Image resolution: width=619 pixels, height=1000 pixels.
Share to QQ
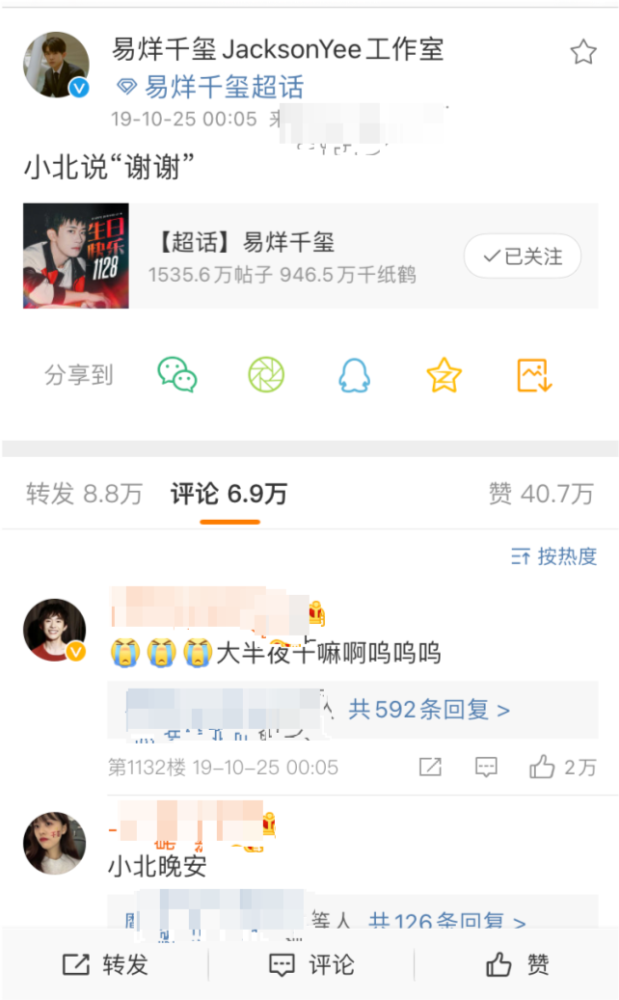coord(352,375)
